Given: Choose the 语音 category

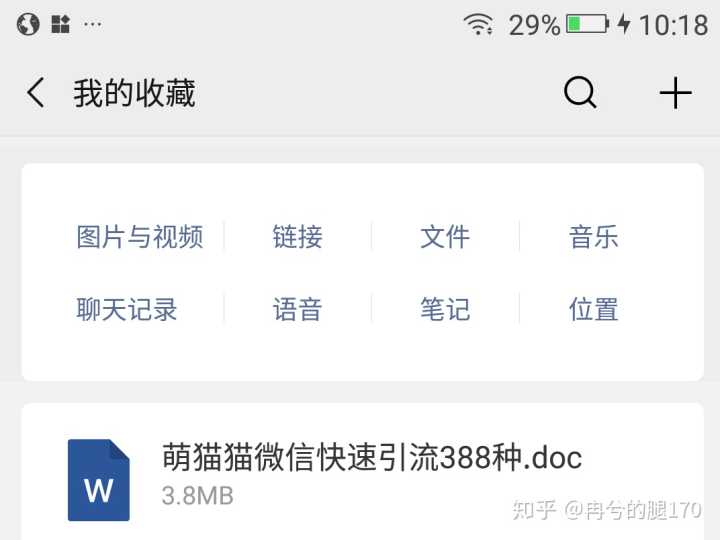Looking at the screenshot, I should pos(298,309).
